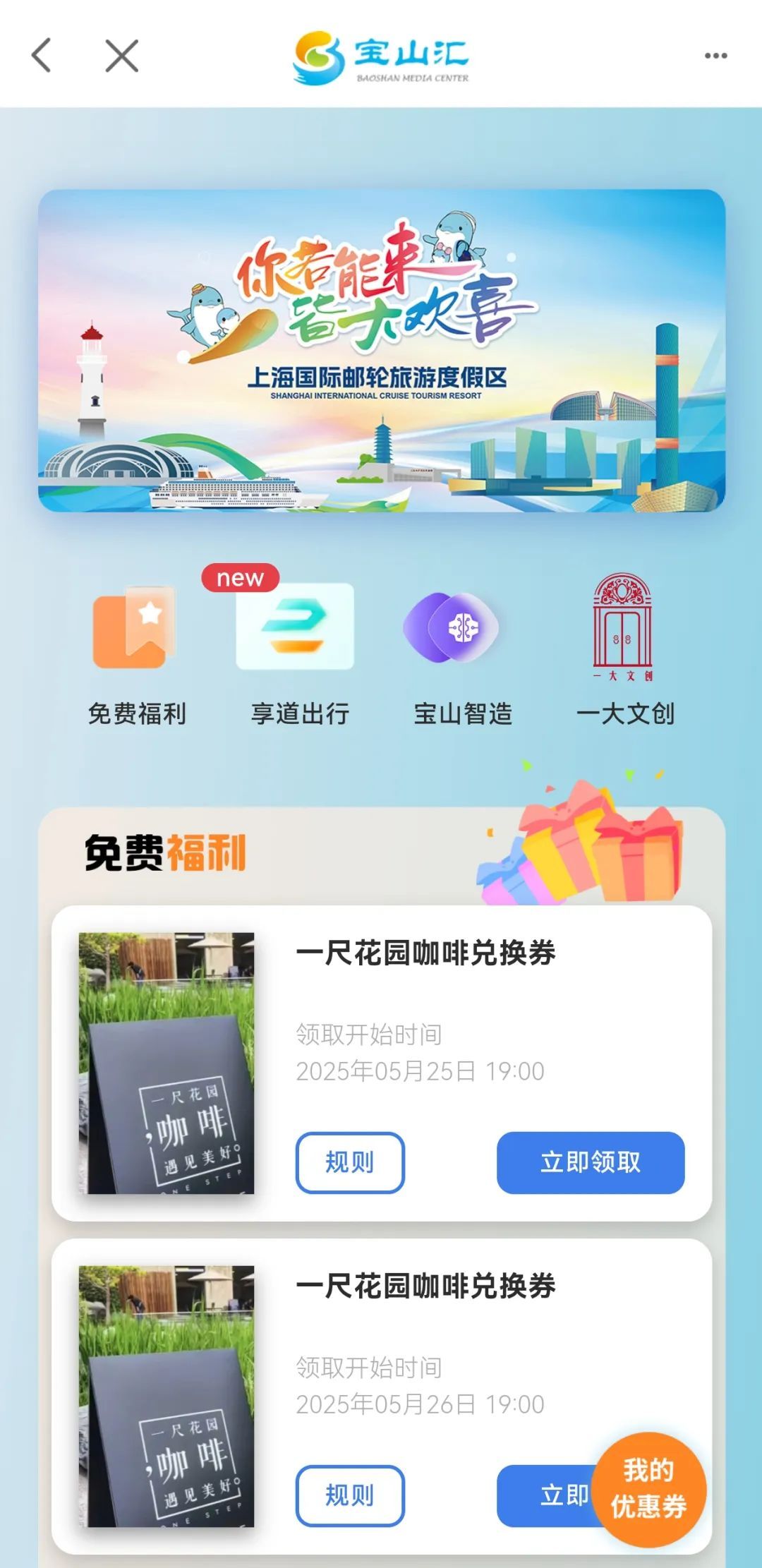Tap 立即领取 for the 05月25日 coffee coupon

tap(590, 1162)
